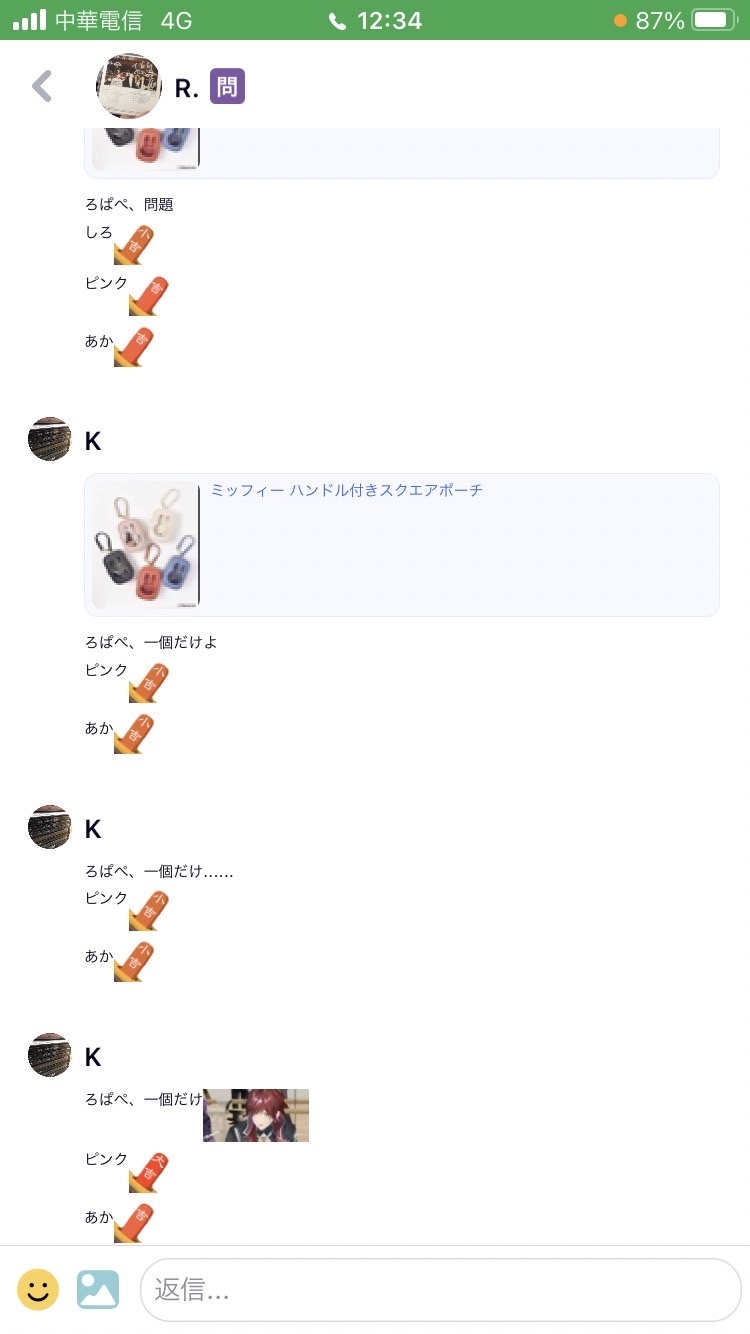View the red-haired character image in K's message
Viewport: 750px width, 1334px height.
tap(256, 1115)
